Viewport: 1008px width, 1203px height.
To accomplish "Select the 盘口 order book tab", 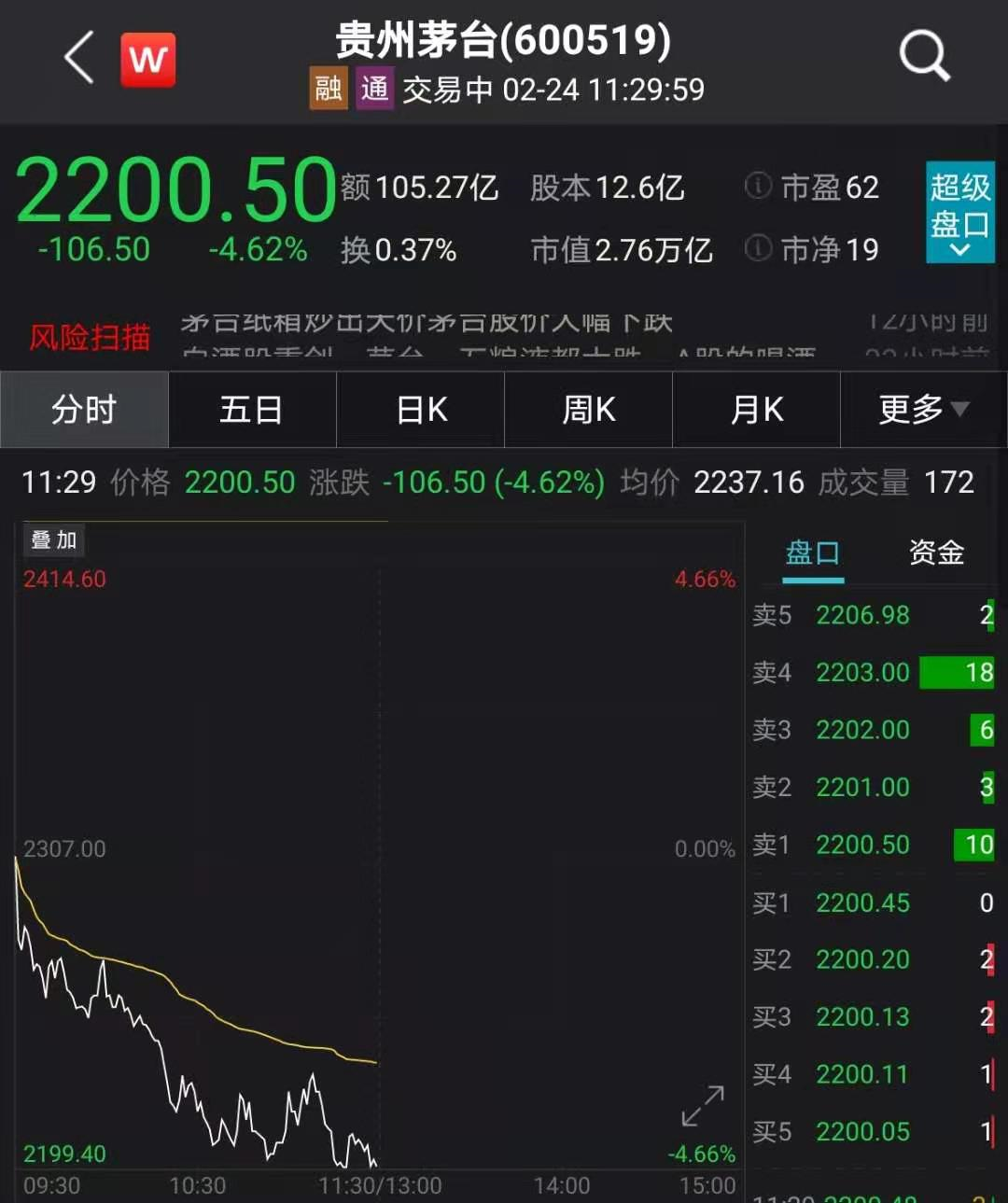I will 812,553.
